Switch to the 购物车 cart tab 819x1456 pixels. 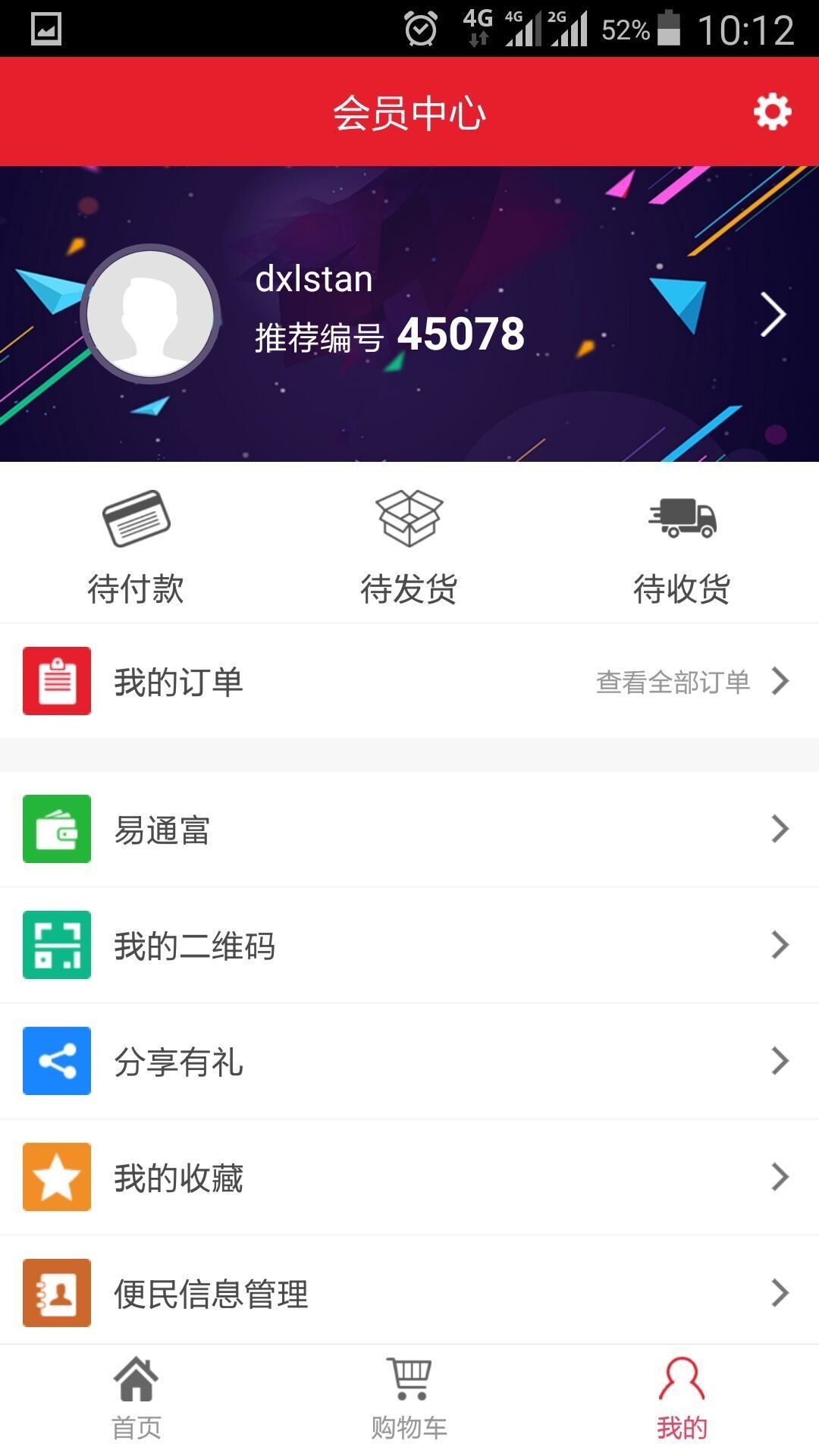[409, 1399]
